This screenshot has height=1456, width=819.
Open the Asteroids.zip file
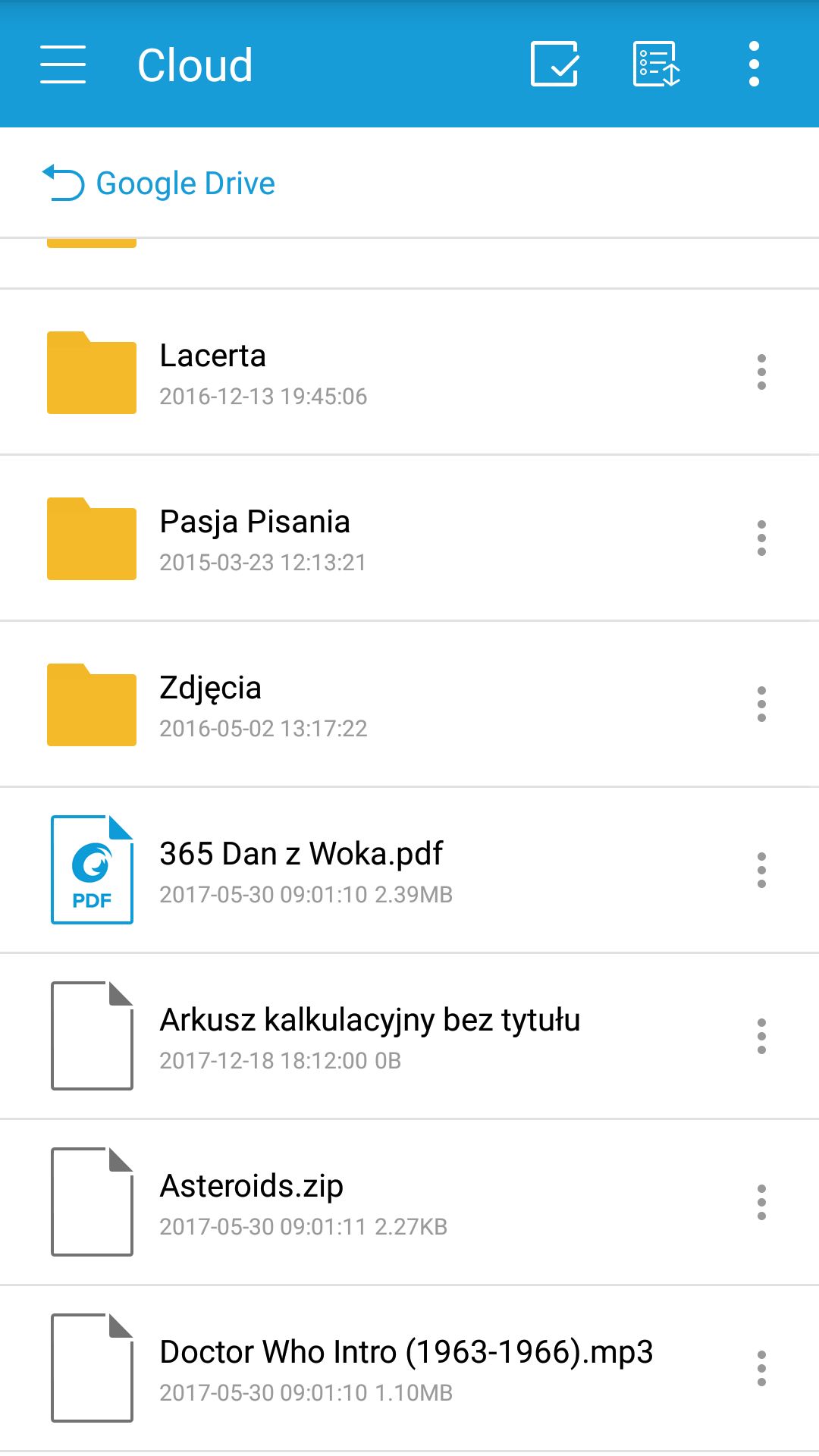coord(409,1203)
